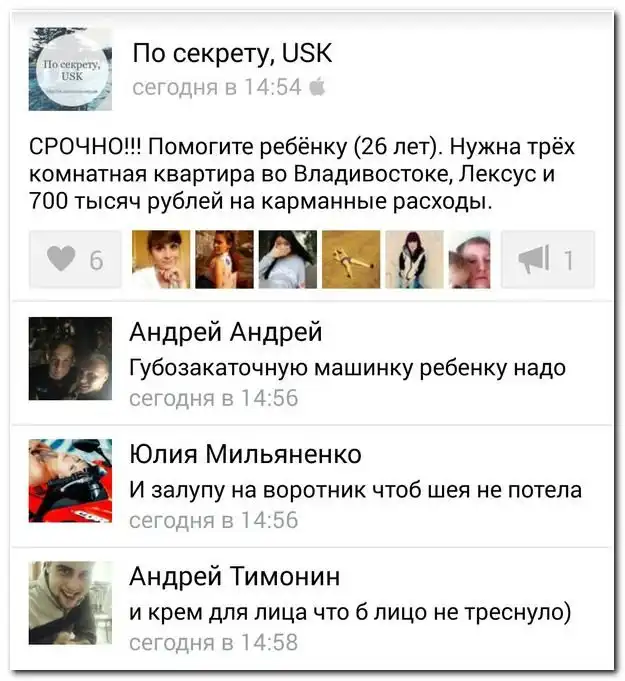View first user who liked the post
The width and height of the screenshot is (625, 681).
(161, 260)
